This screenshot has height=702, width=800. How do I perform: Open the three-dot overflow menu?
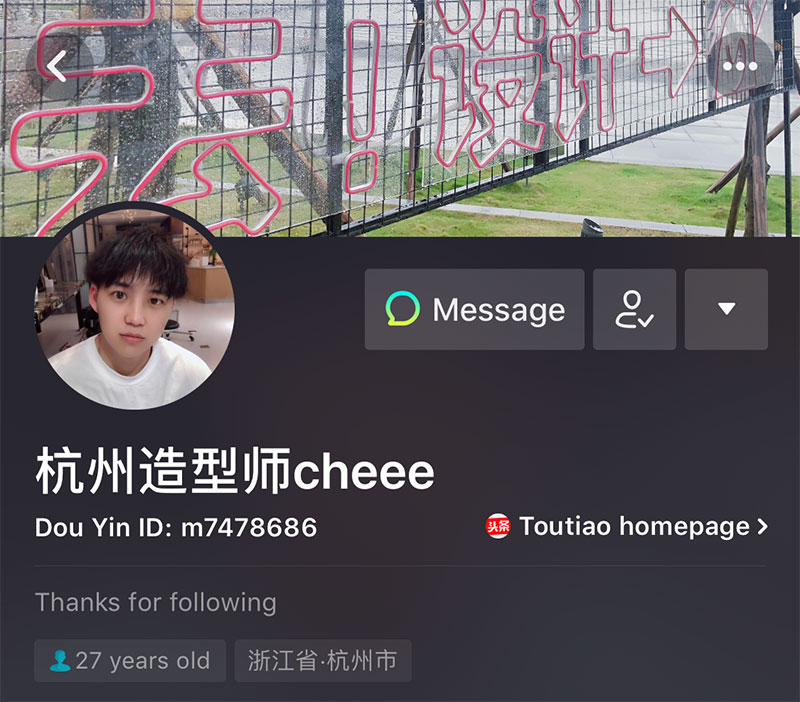[x=740, y=67]
